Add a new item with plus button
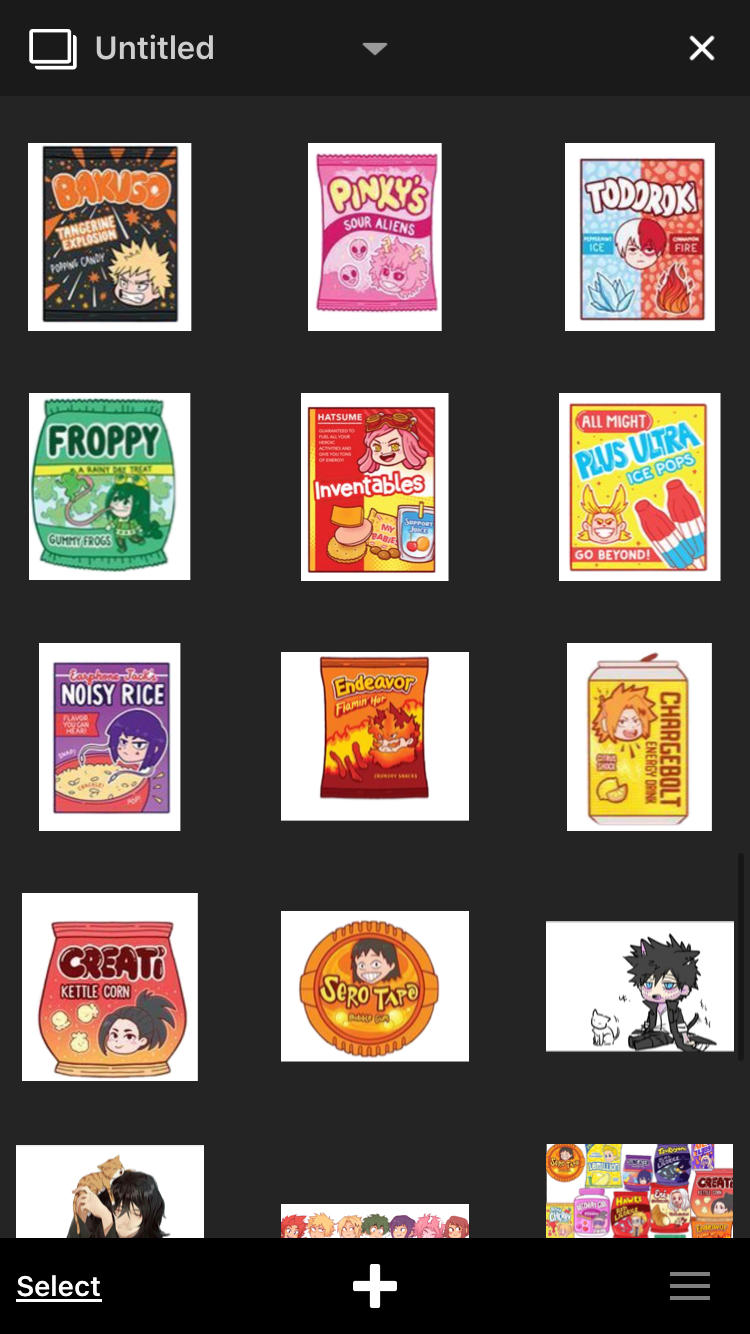Image resolution: width=750 pixels, height=1334 pixels. click(x=375, y=1286)
